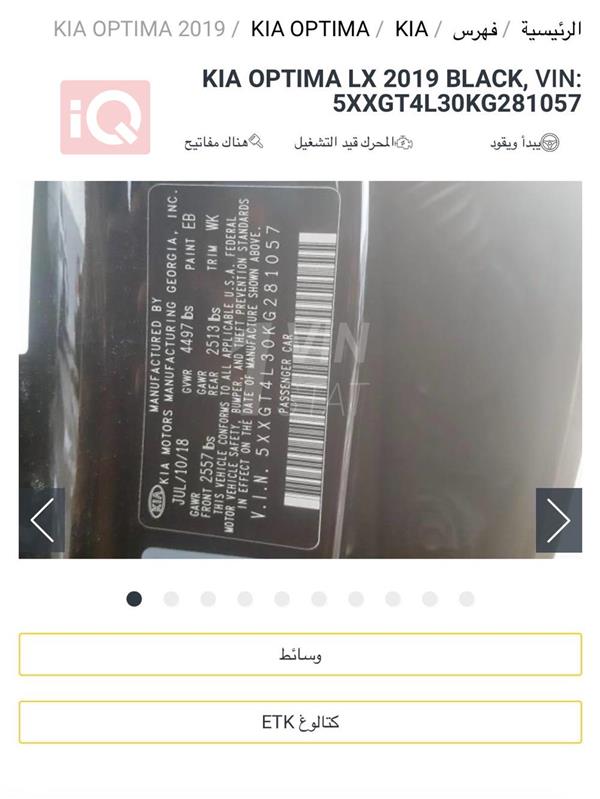
Task: Open the KIA OPTIMA breadcrumb link
Action: click(x=309, y=29)
